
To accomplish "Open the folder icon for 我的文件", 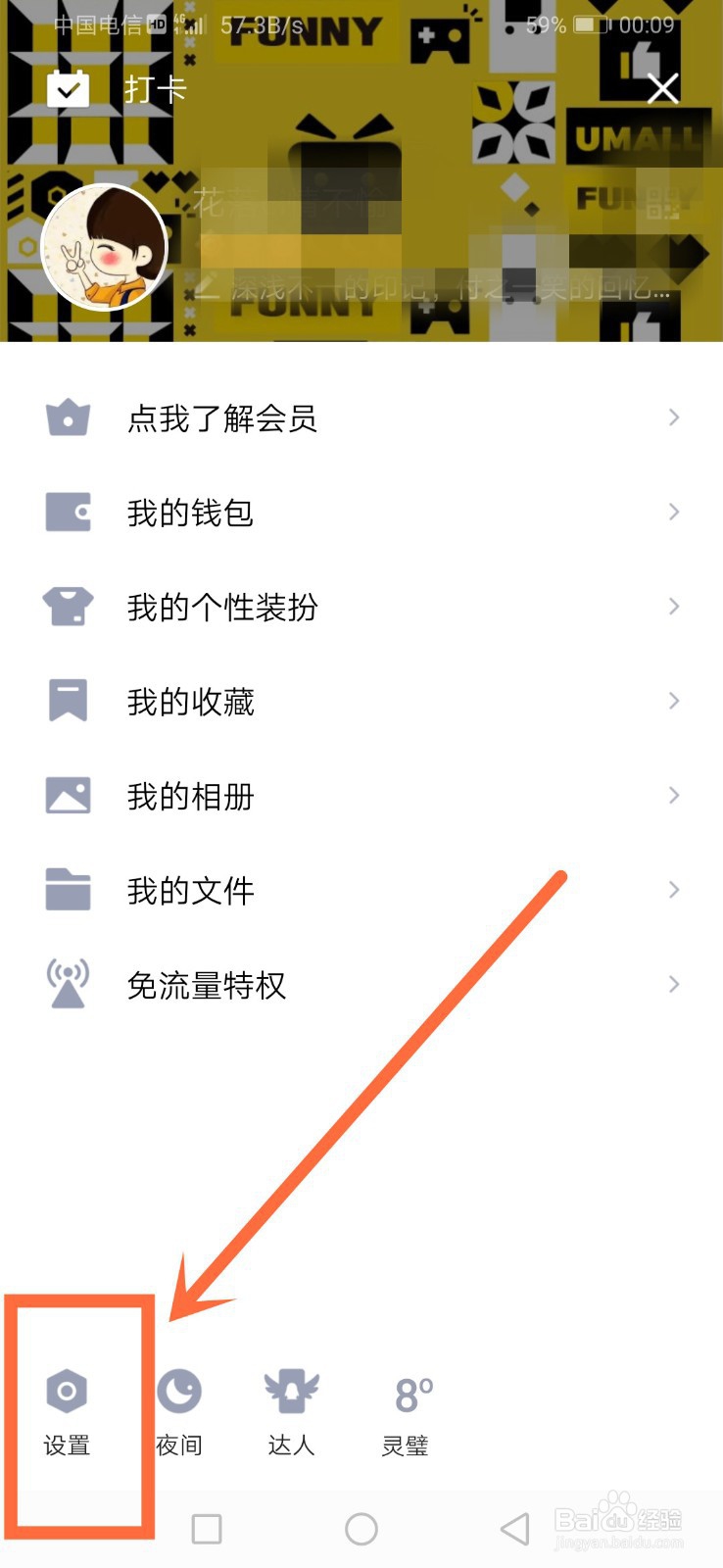I will click(x=66, y=890).
